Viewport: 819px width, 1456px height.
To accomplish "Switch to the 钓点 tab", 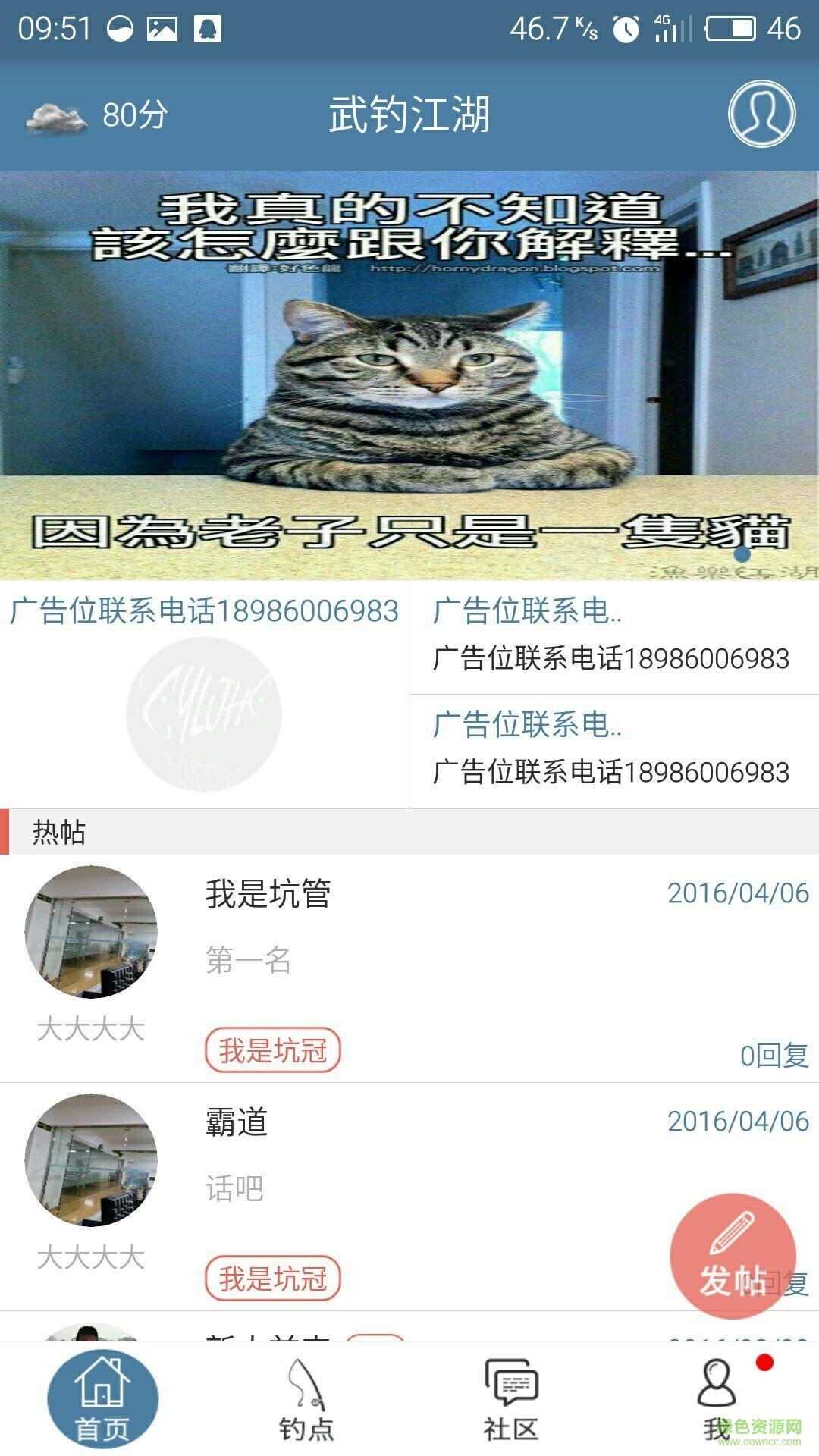I will [306, 1400].
